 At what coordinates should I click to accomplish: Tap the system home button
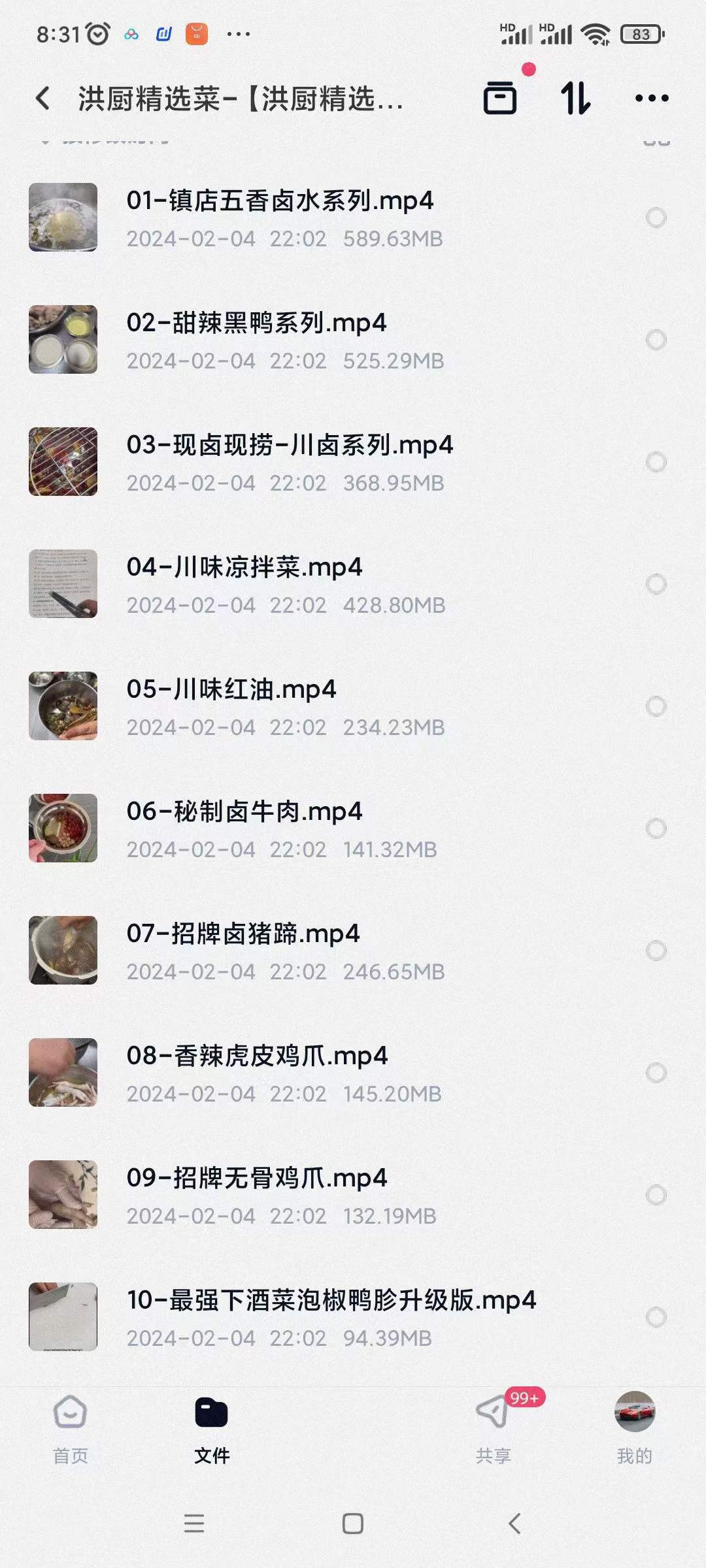click(x=353, y=1524)
